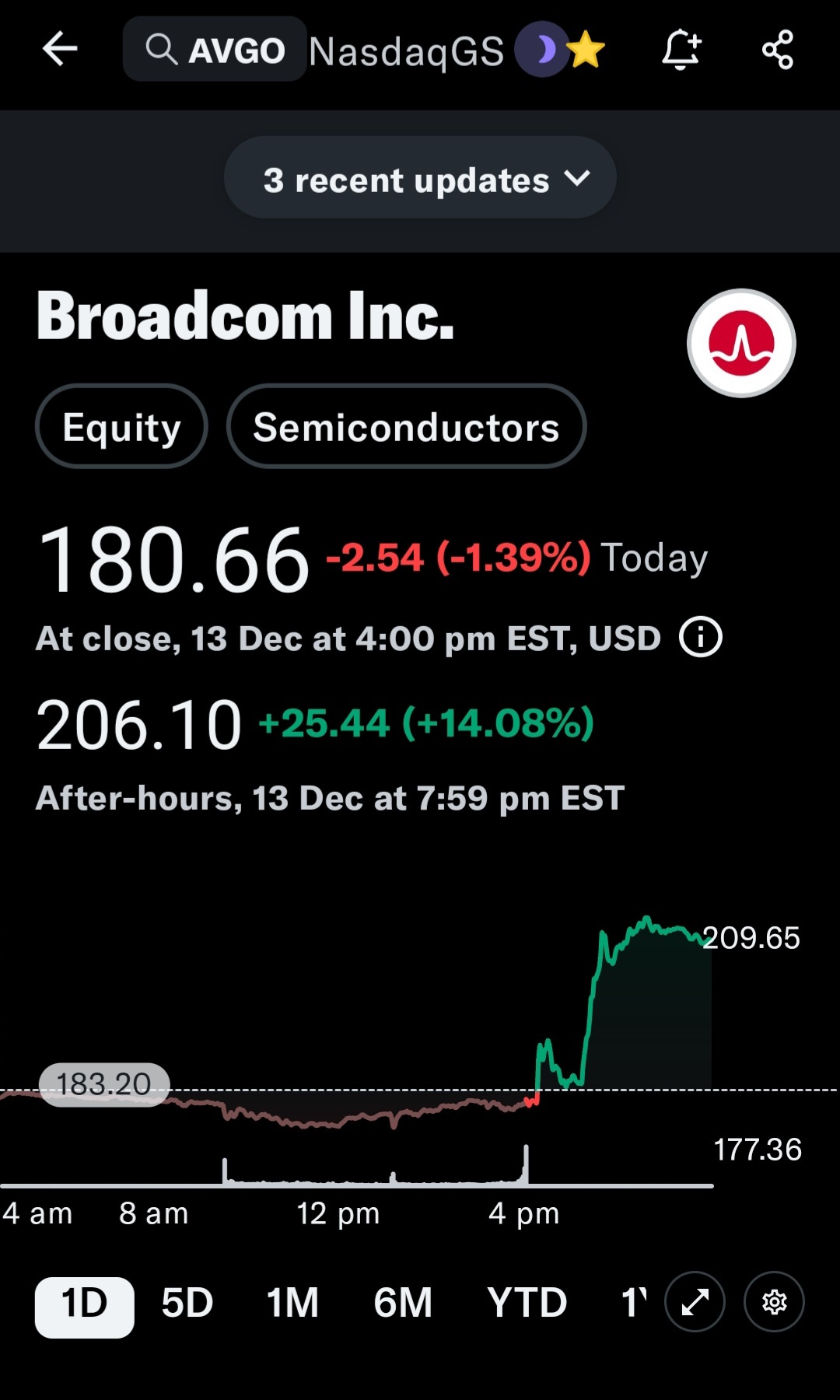Open the AVGO ticker search box
This screenshot has height=1400, width=840.
215,50
